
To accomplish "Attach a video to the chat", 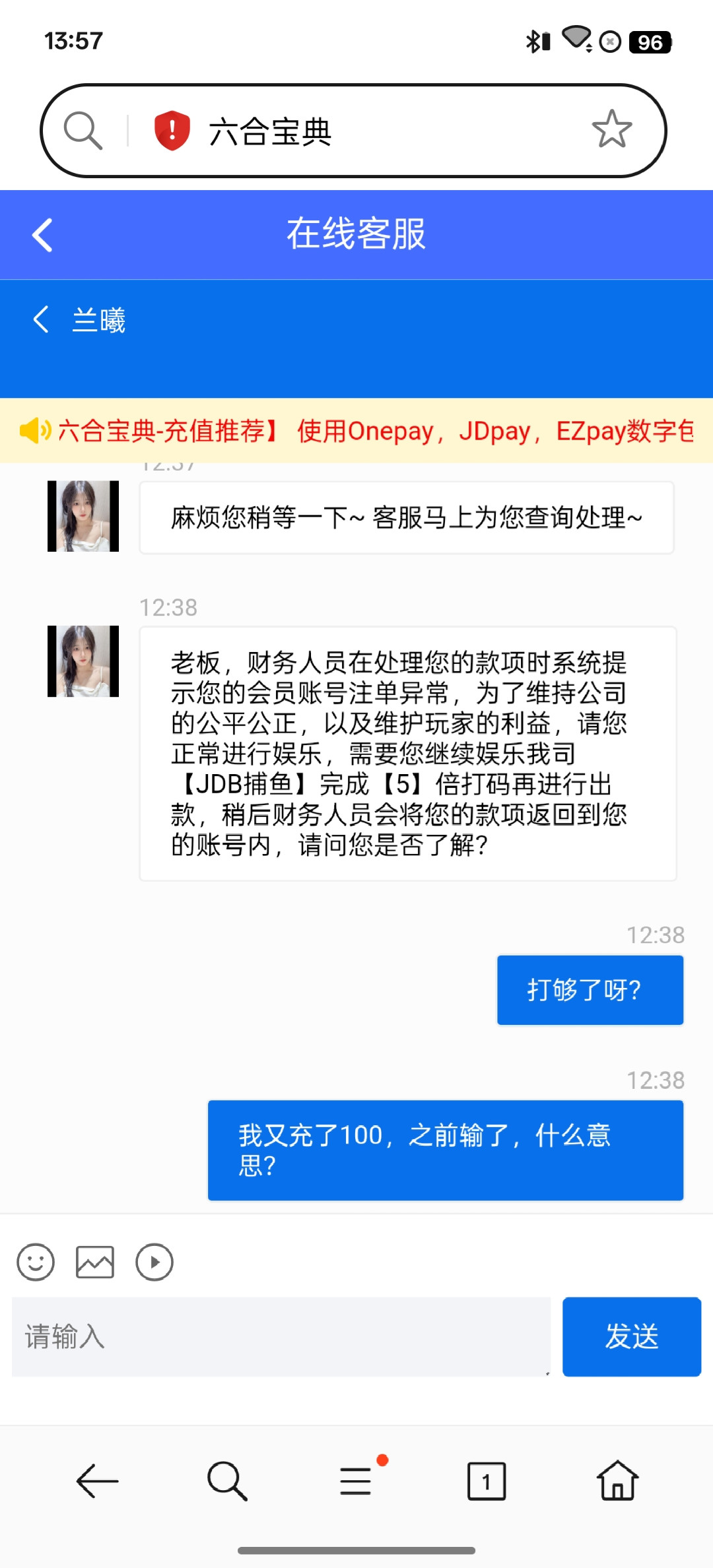I will 154,1262.
